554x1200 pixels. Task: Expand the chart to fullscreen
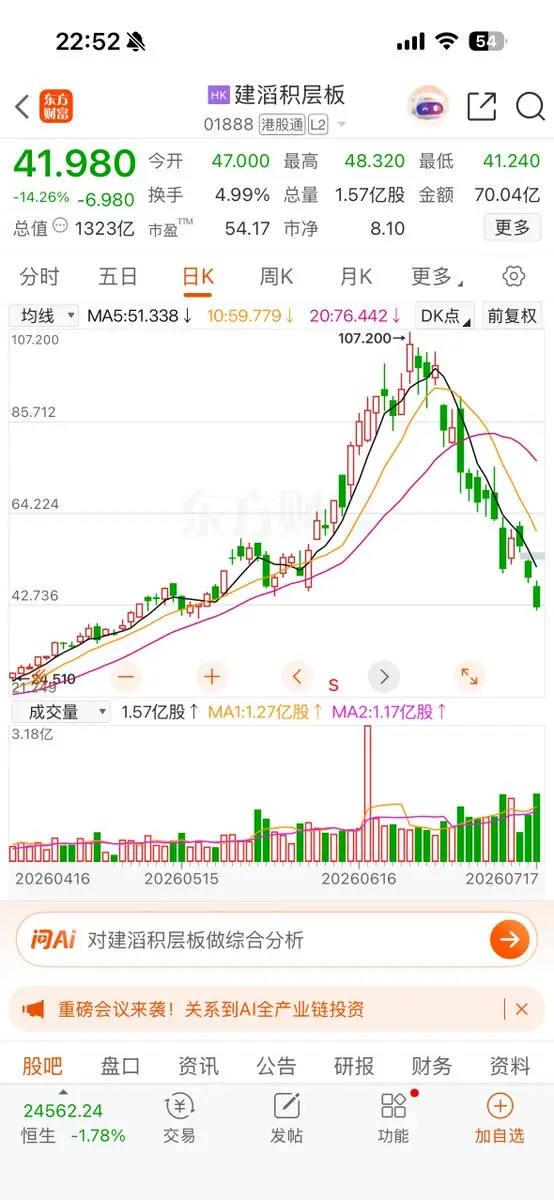point(468,677)
